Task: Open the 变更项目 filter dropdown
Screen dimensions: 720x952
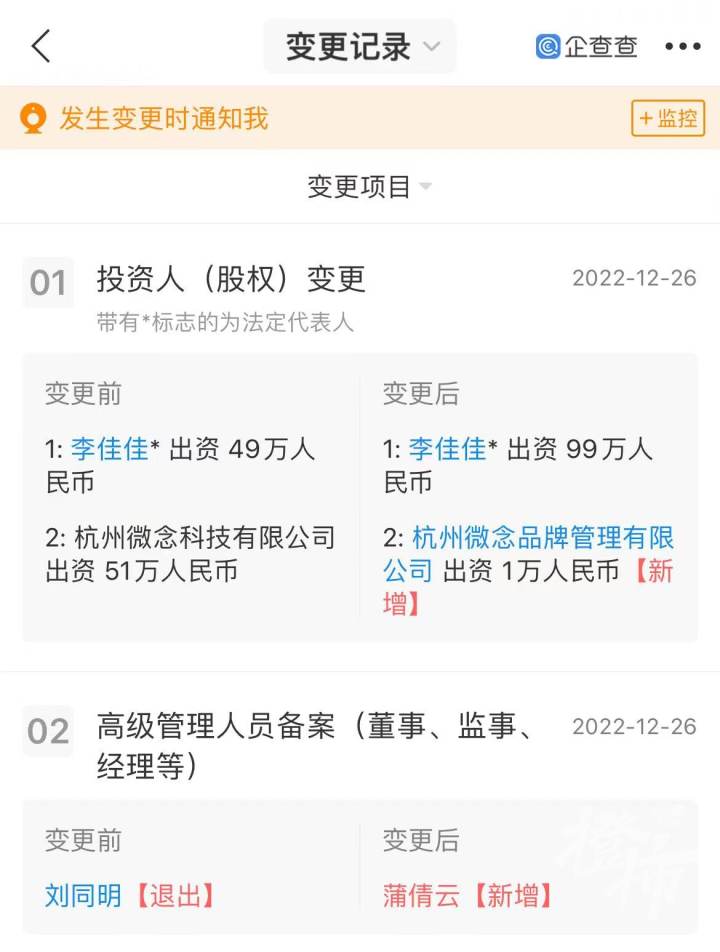Action: [368, 187]
